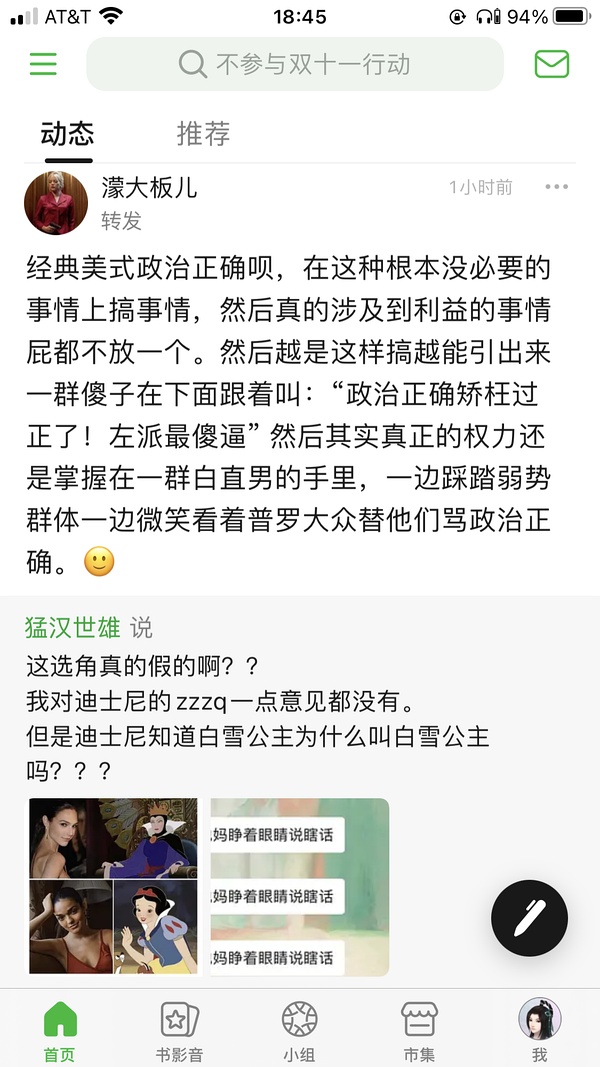Go to the 首页 tab
600x1067 pixels.
(59, 1030)
